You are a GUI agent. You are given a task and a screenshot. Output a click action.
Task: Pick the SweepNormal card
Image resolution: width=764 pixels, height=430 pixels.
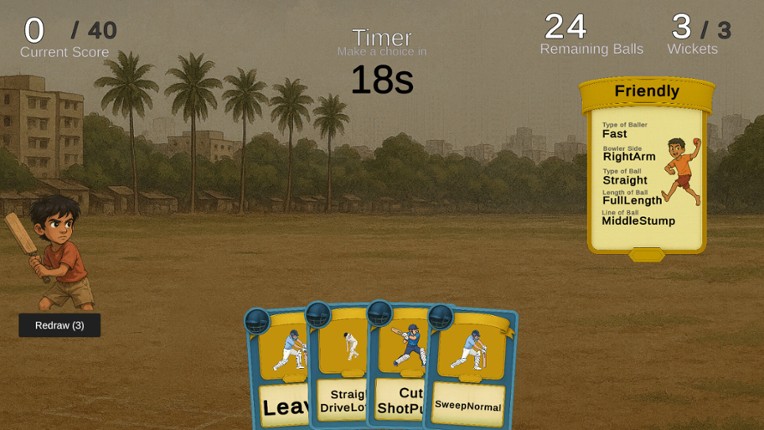coord(470,369)
